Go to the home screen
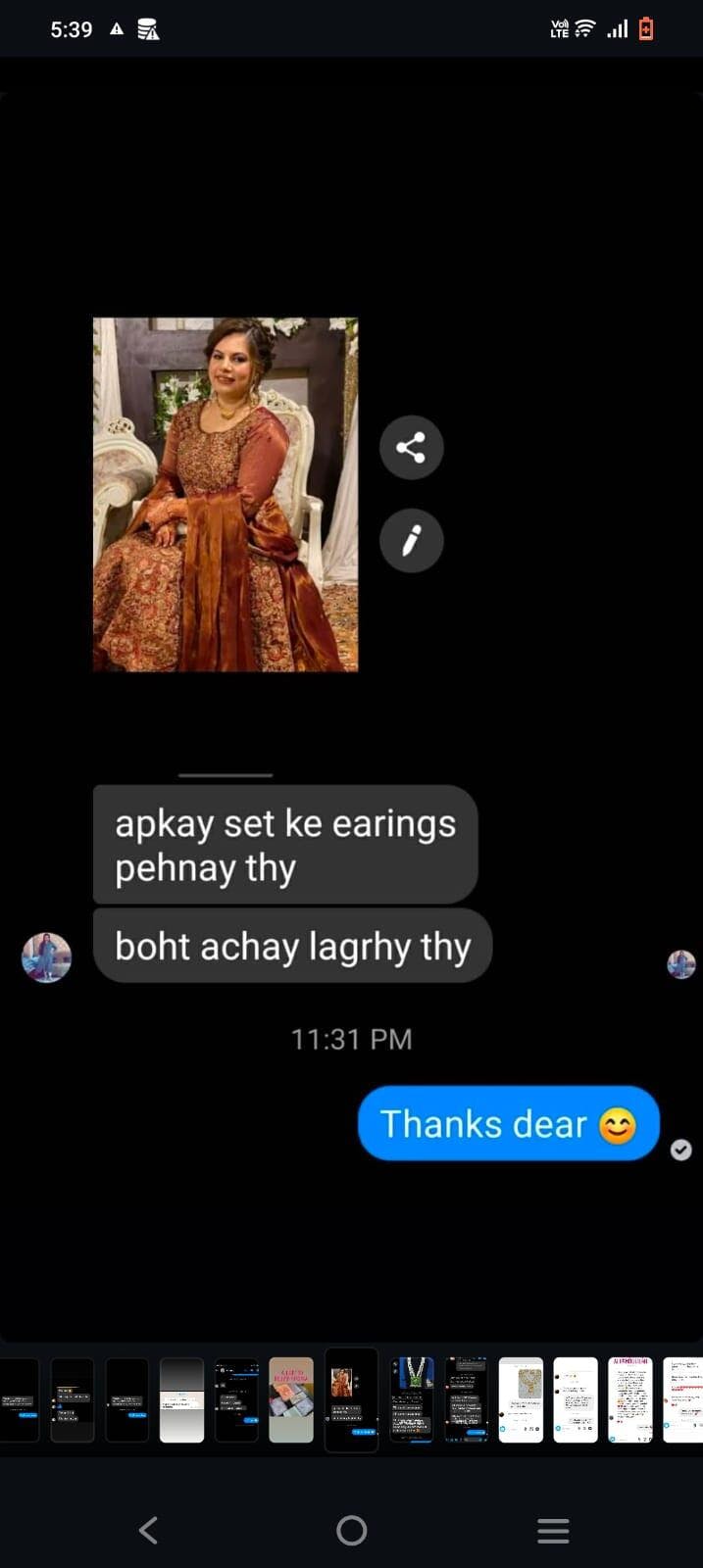The width and height of the screenshot is (703, 1568). (x=351, y=1530)
